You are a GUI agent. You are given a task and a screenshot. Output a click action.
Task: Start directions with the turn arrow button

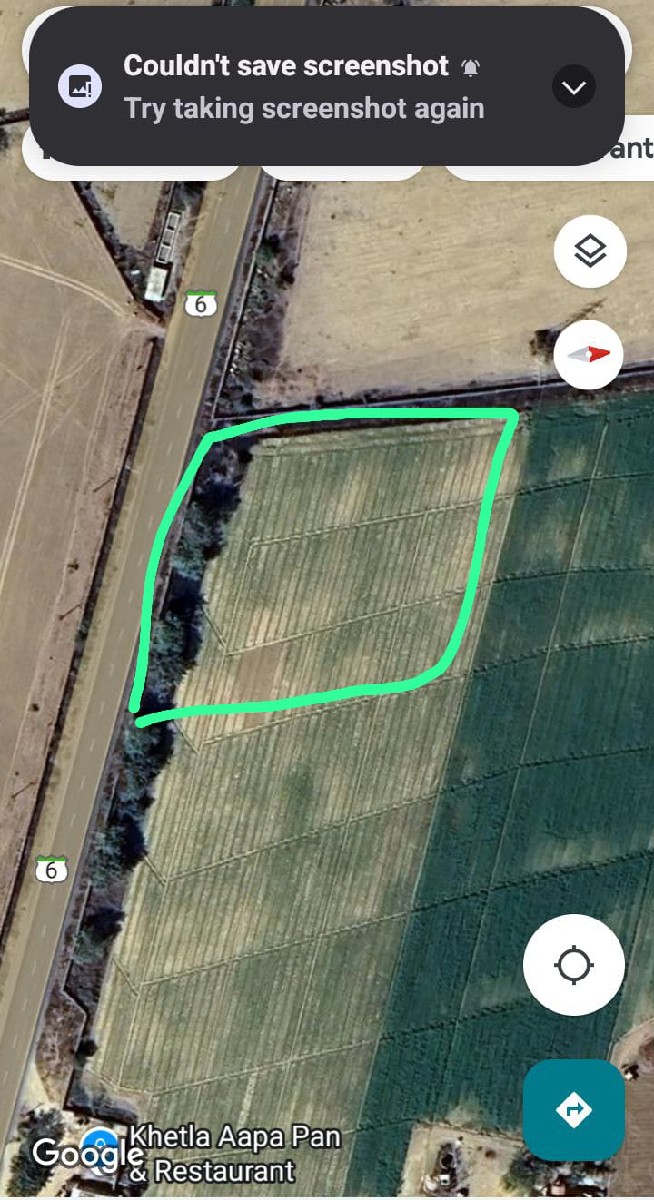click(574, 1109)
